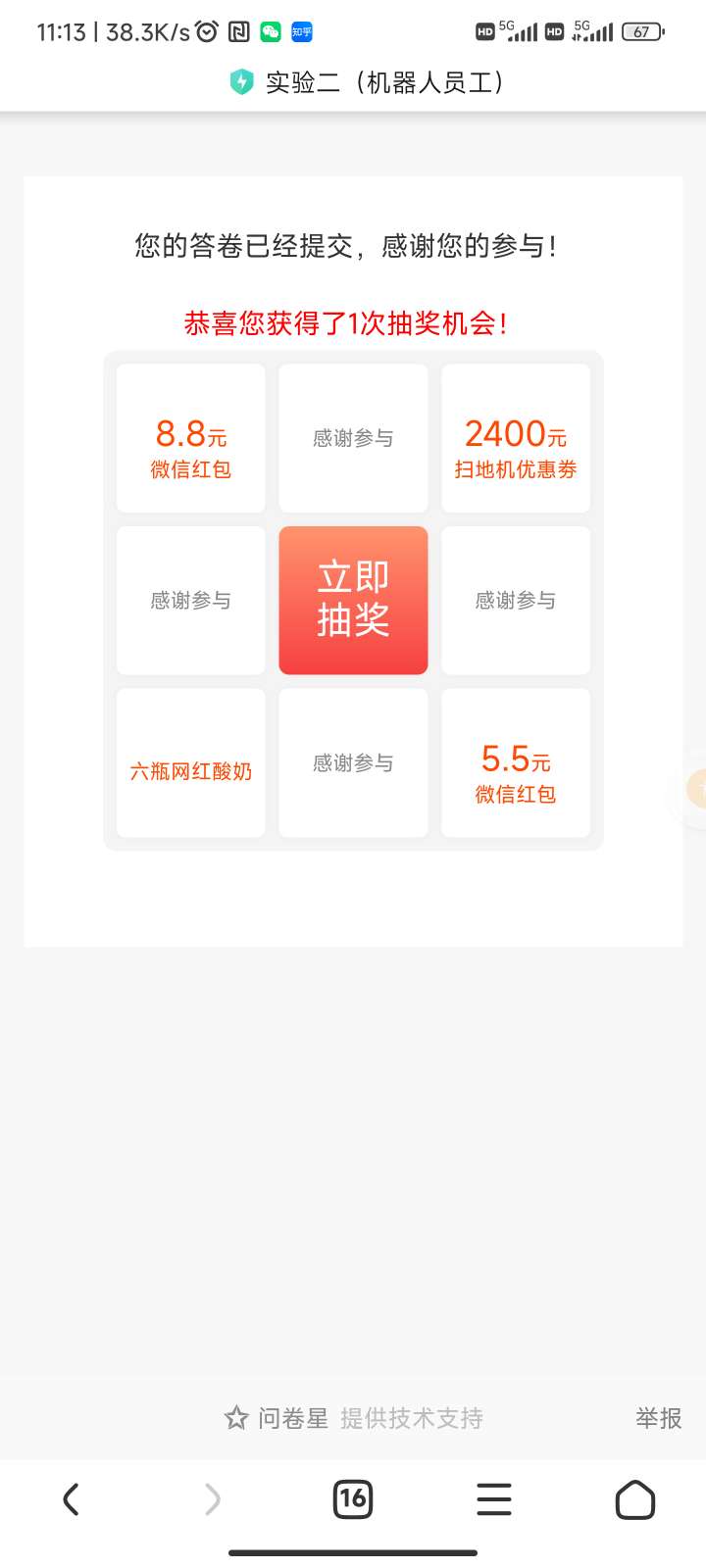706x1568 pixels.
Task: Tap the 立即抽奖 draw button
Action: 353,600
